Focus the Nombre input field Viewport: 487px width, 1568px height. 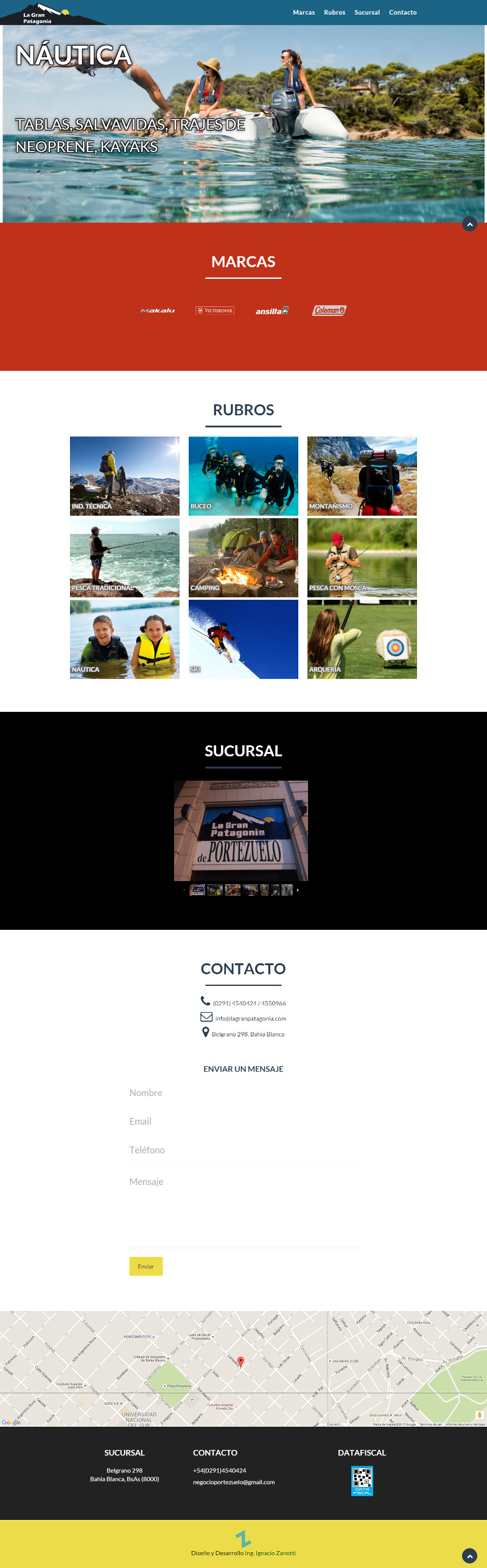(243, 1093)
